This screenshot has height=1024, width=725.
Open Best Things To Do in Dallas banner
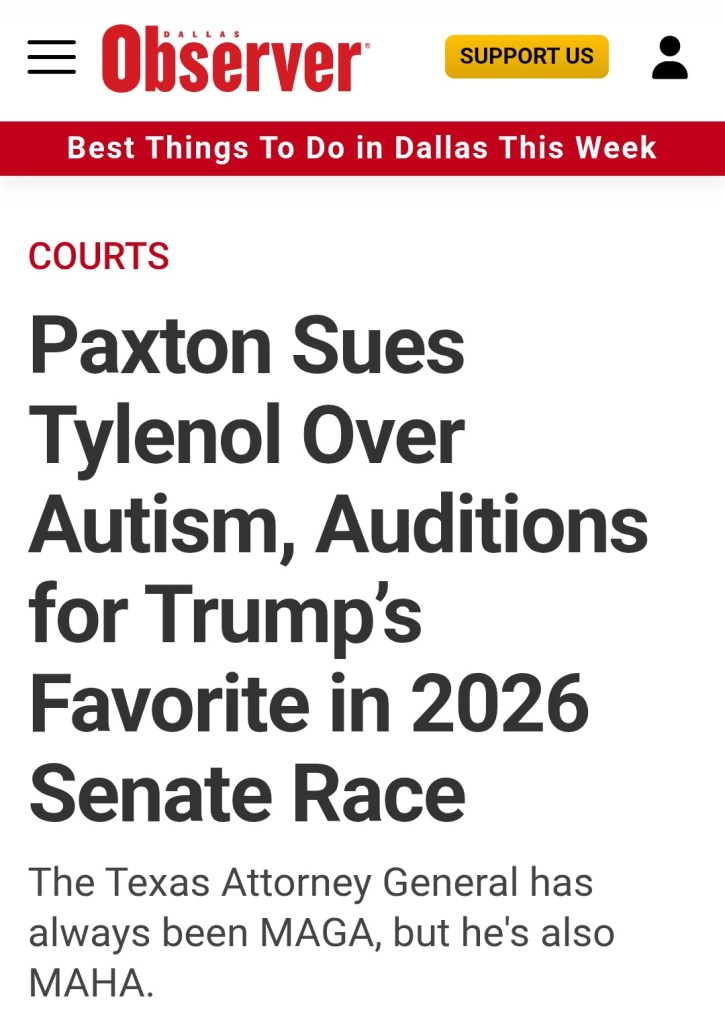[362, 148]
